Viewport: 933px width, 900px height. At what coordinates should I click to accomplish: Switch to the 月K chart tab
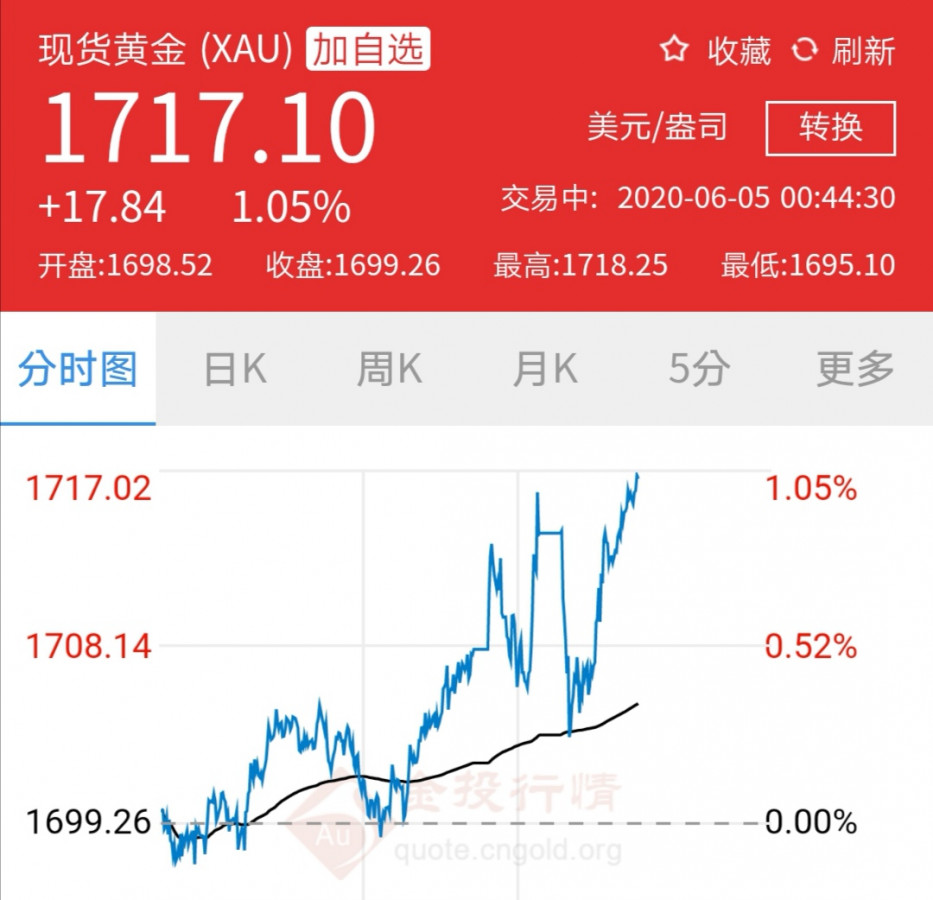point(545,370)
